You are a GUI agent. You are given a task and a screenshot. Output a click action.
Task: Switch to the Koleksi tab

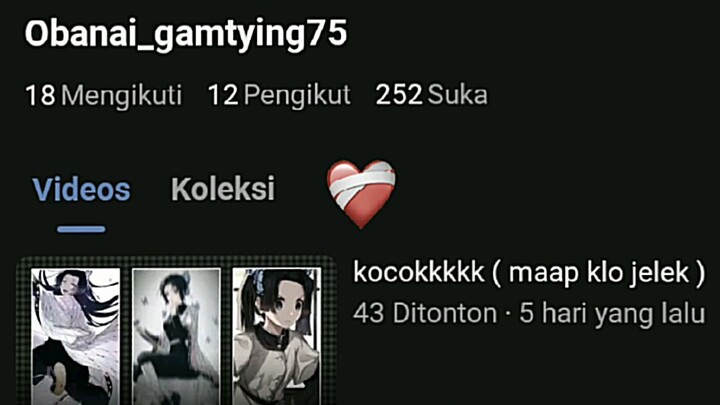(x=223, y=189)
